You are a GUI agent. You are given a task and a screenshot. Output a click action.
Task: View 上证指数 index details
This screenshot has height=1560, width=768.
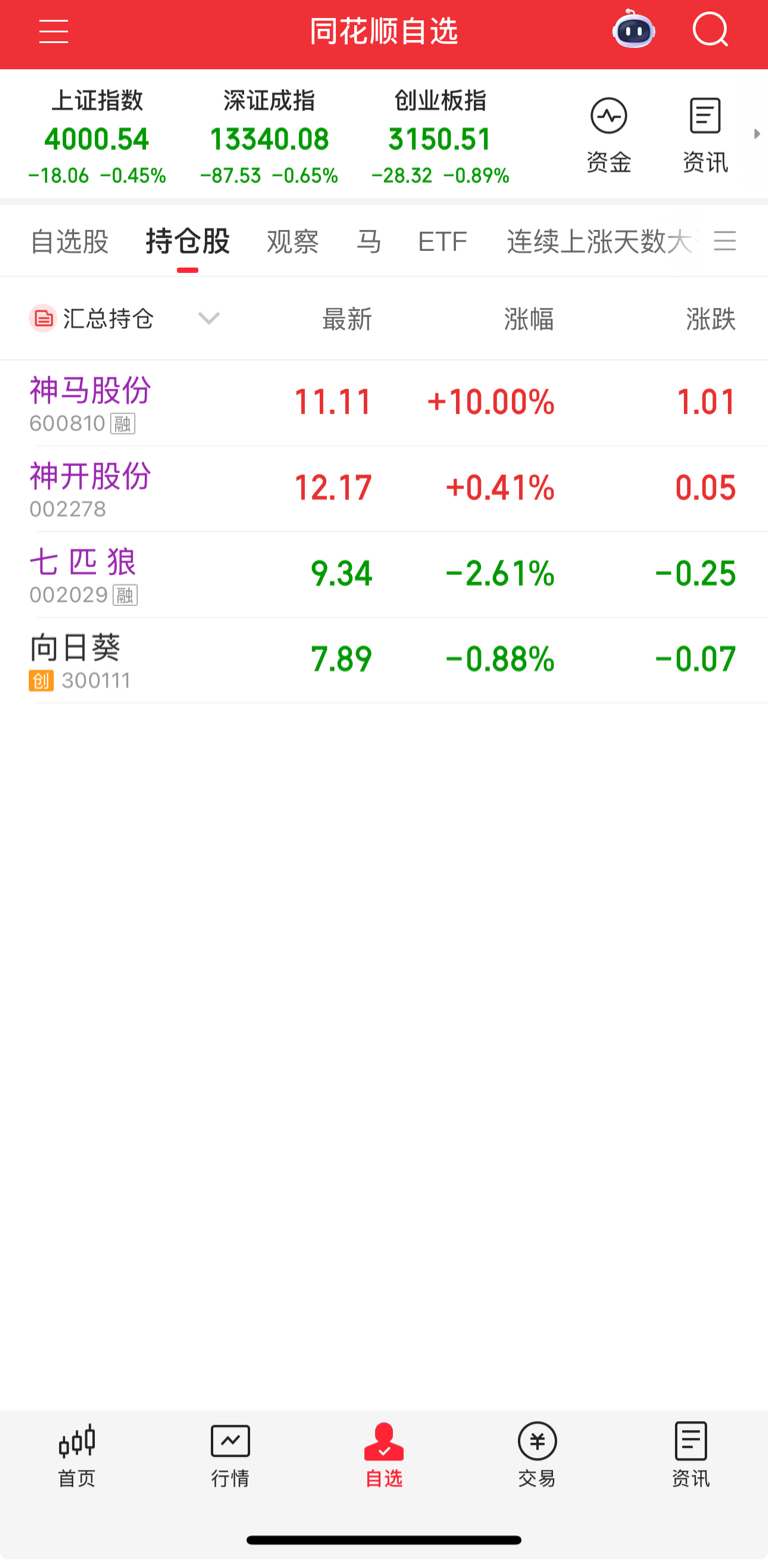tap(97, 138)
